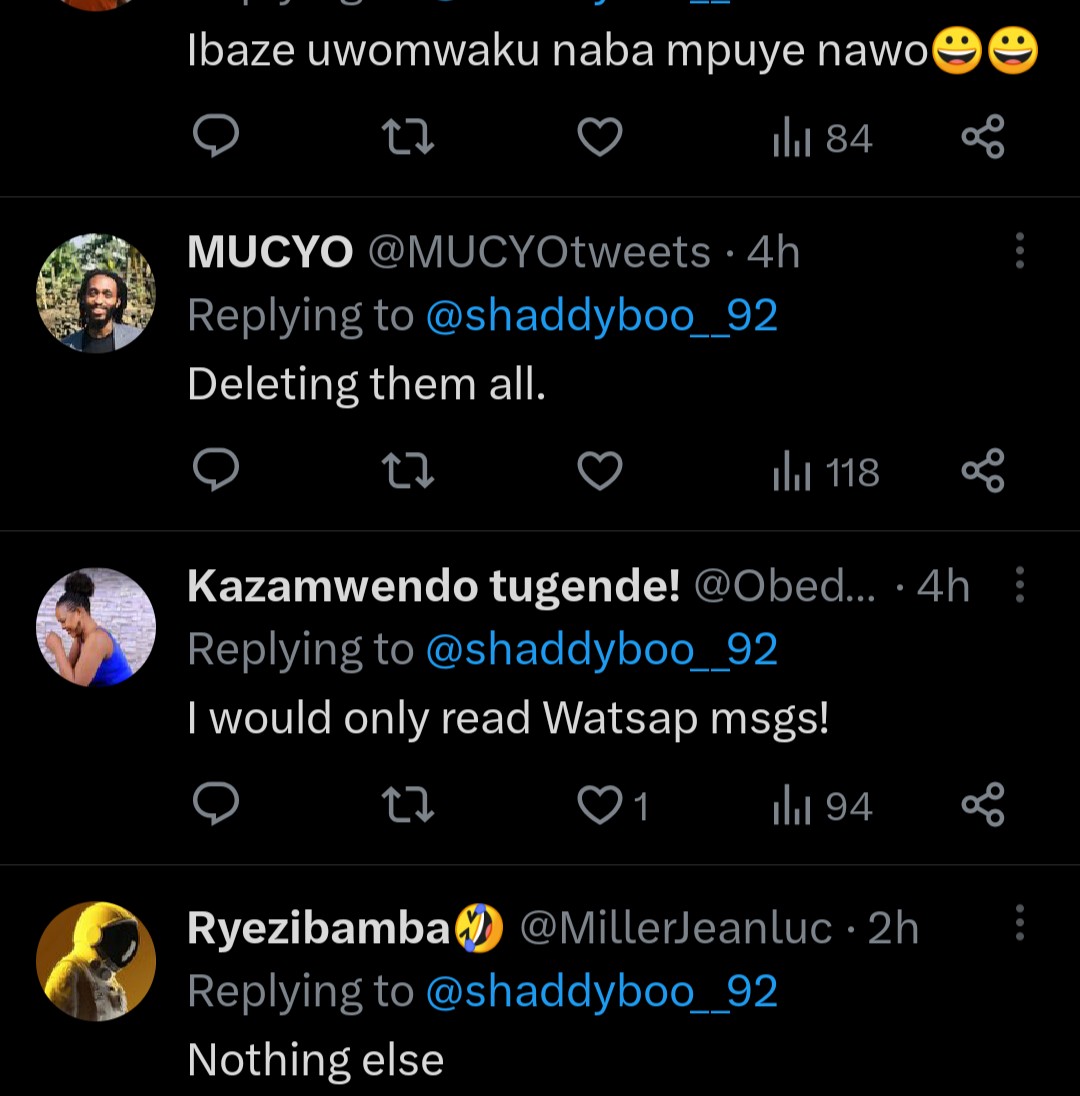Like the "Watsap msgs" reply

pyautogui.click(x=602, y=805)
